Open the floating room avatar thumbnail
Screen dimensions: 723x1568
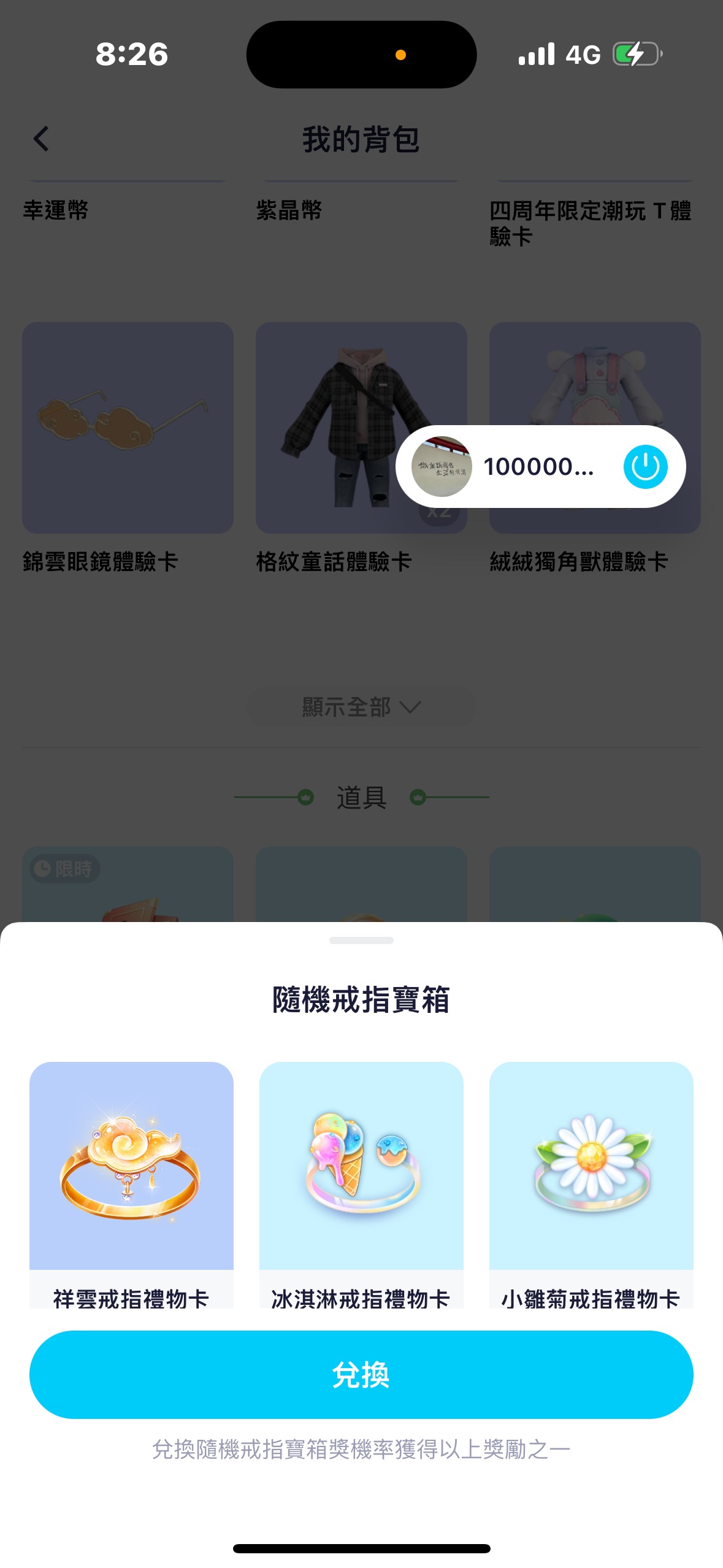click(x=442, y=467)
